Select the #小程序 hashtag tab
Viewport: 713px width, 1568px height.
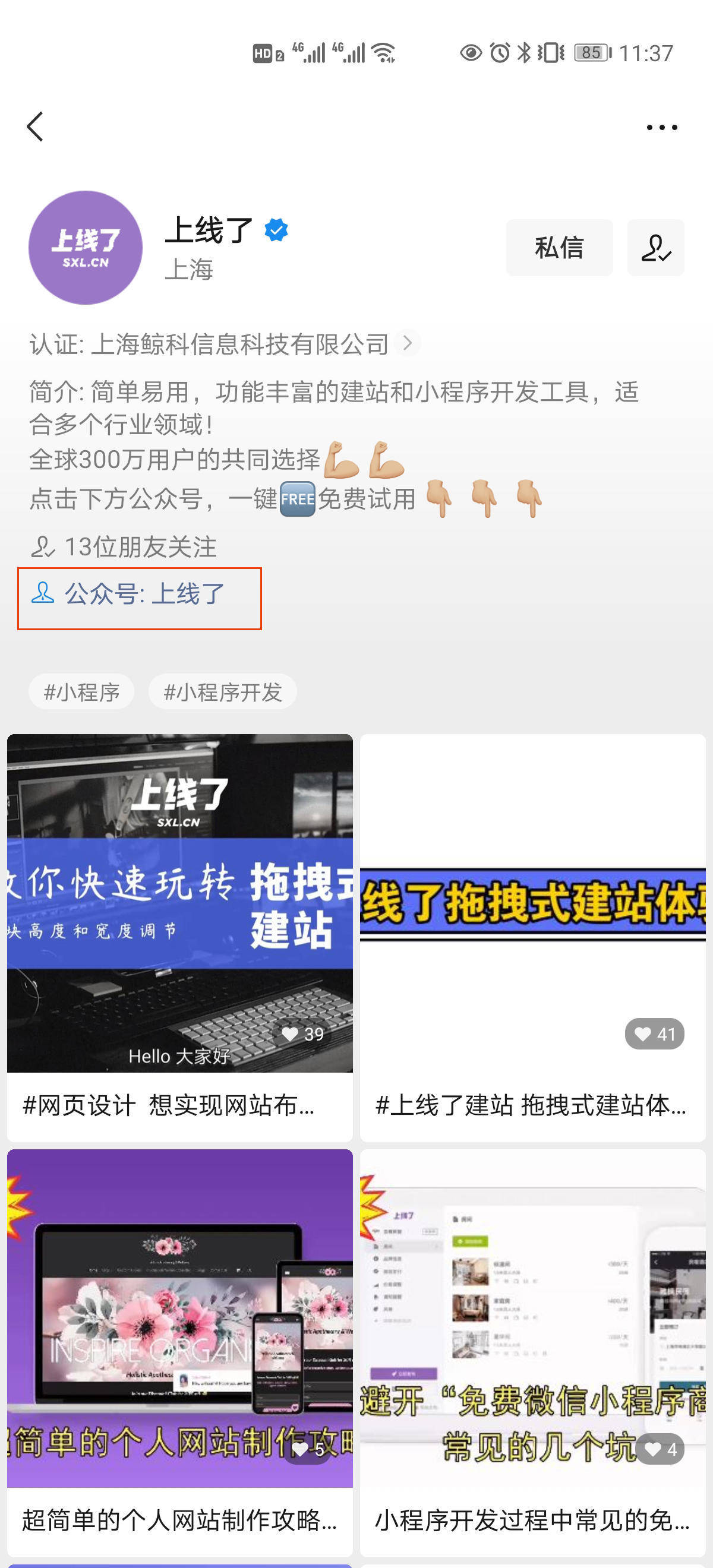82,691
